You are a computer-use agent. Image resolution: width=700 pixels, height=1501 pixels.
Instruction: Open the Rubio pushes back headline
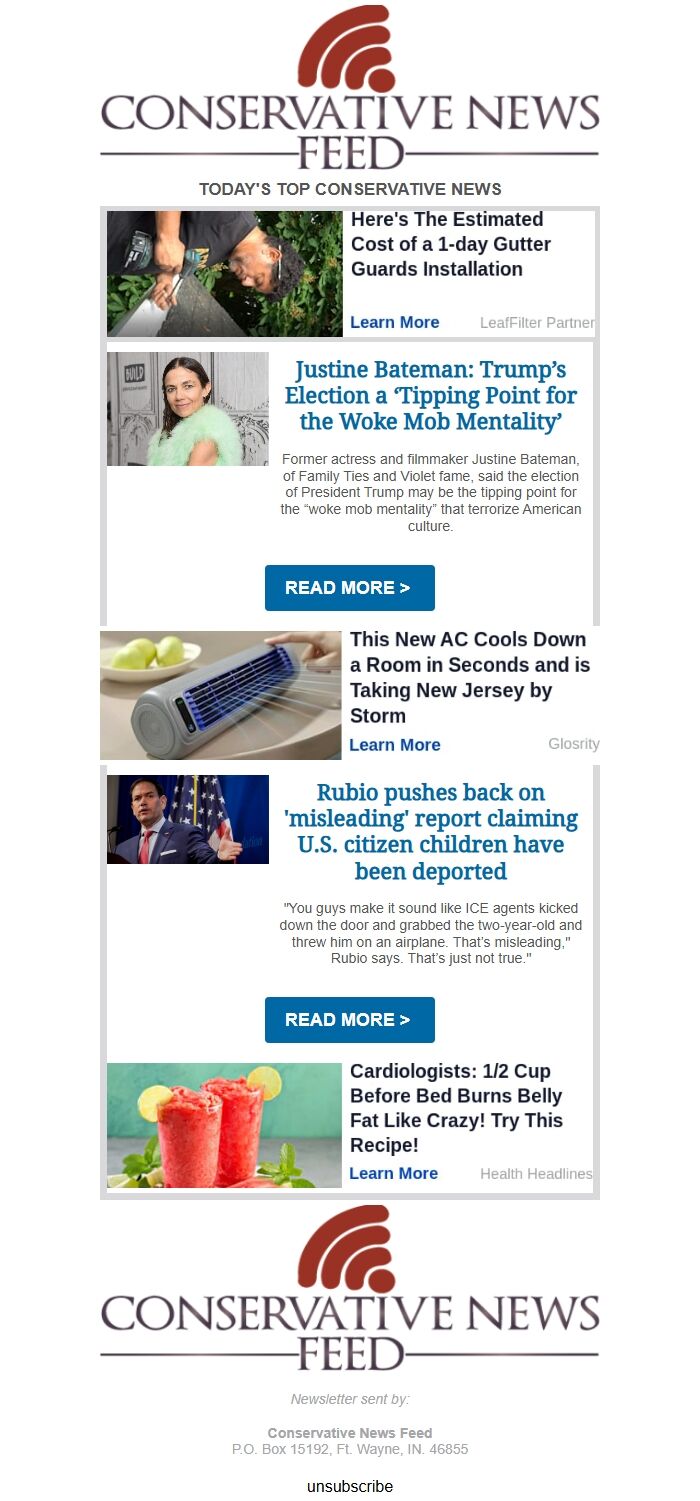point(431,832)
